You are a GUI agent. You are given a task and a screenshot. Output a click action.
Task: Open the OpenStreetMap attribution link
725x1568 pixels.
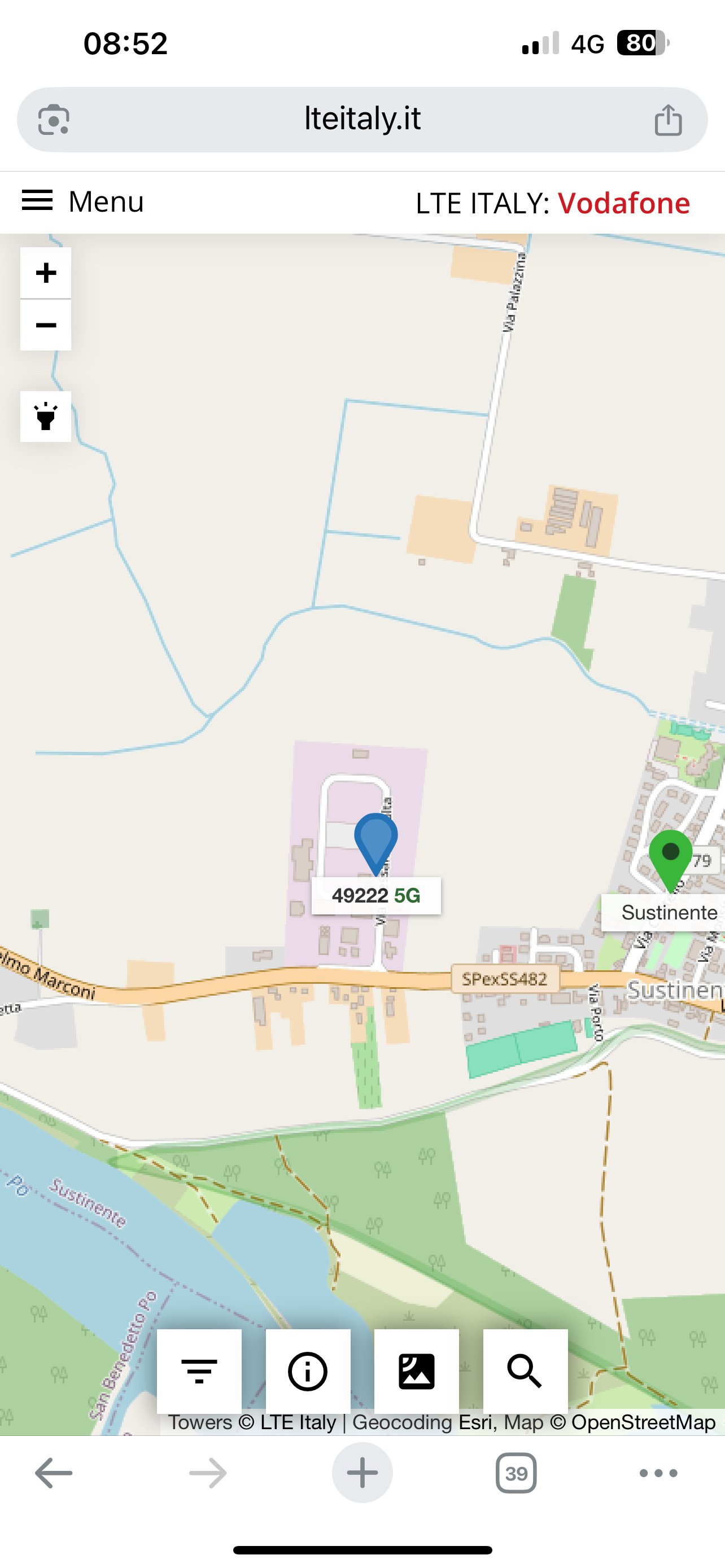tap(643, 1422)
